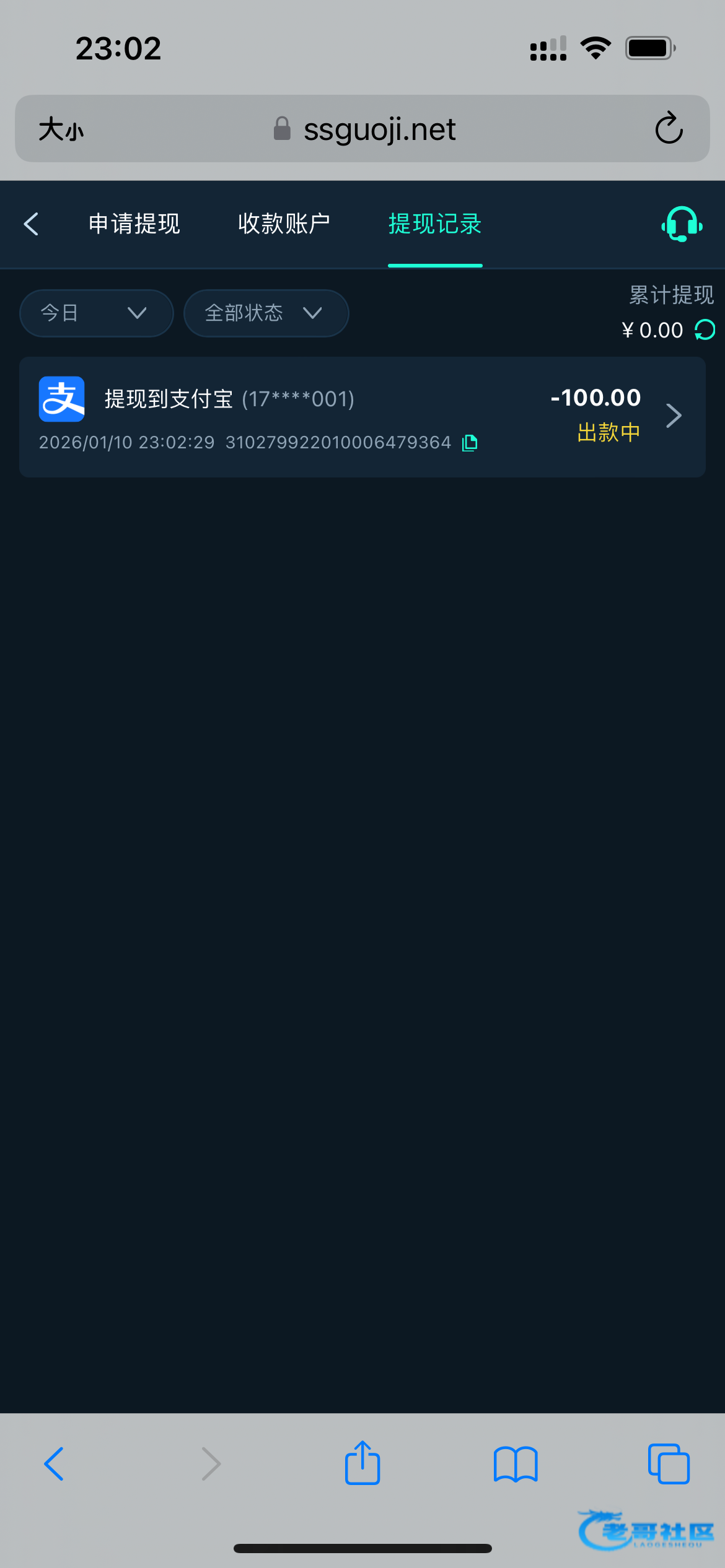Open customer service headset icon

[682, 224]
